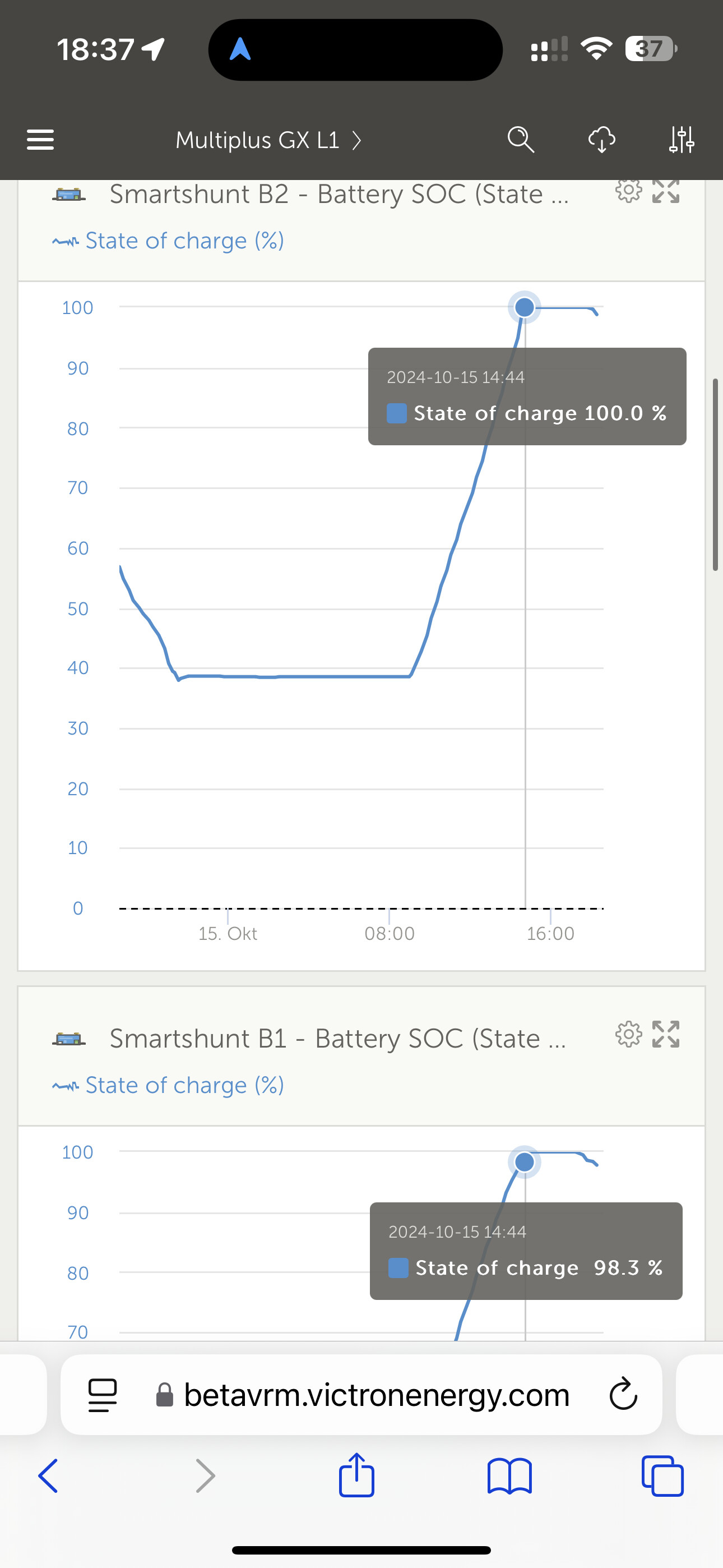The height and width of the screenshot is (1568, 723).
Task: Open the search magnifier
Action: [x=521, y=140]
